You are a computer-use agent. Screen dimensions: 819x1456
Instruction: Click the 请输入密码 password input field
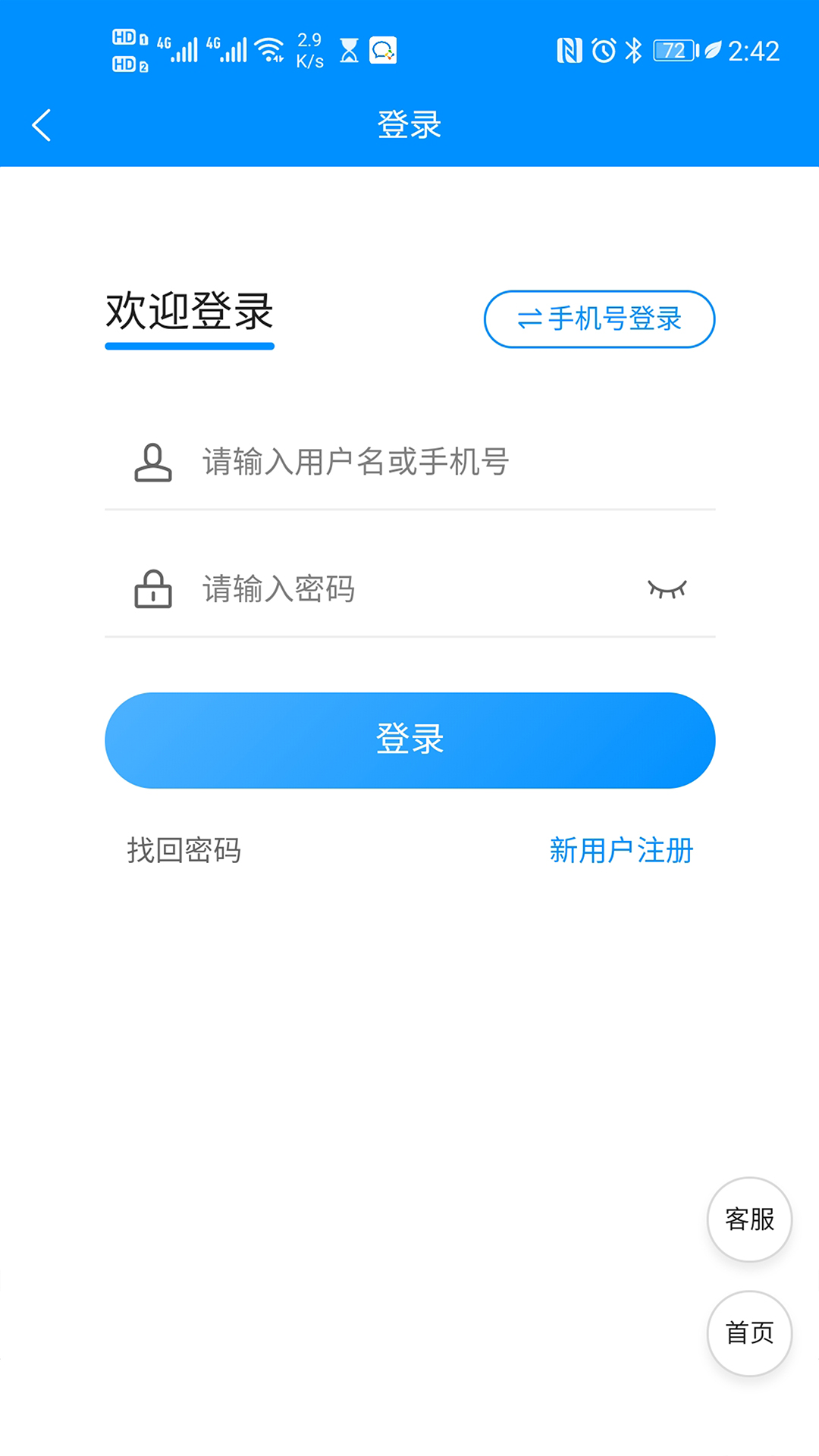click(x=341, y=591)
